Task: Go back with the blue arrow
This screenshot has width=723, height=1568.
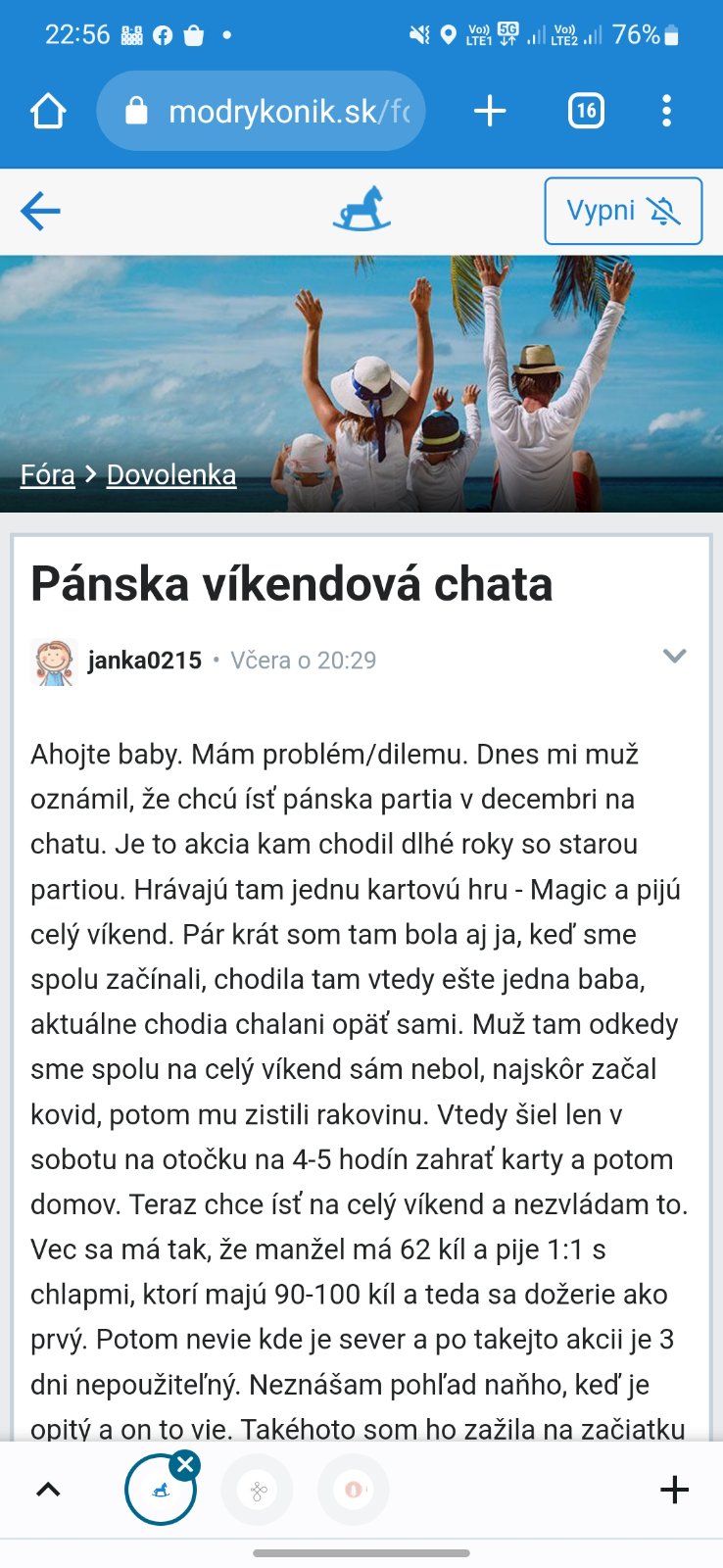Action: 41,211
